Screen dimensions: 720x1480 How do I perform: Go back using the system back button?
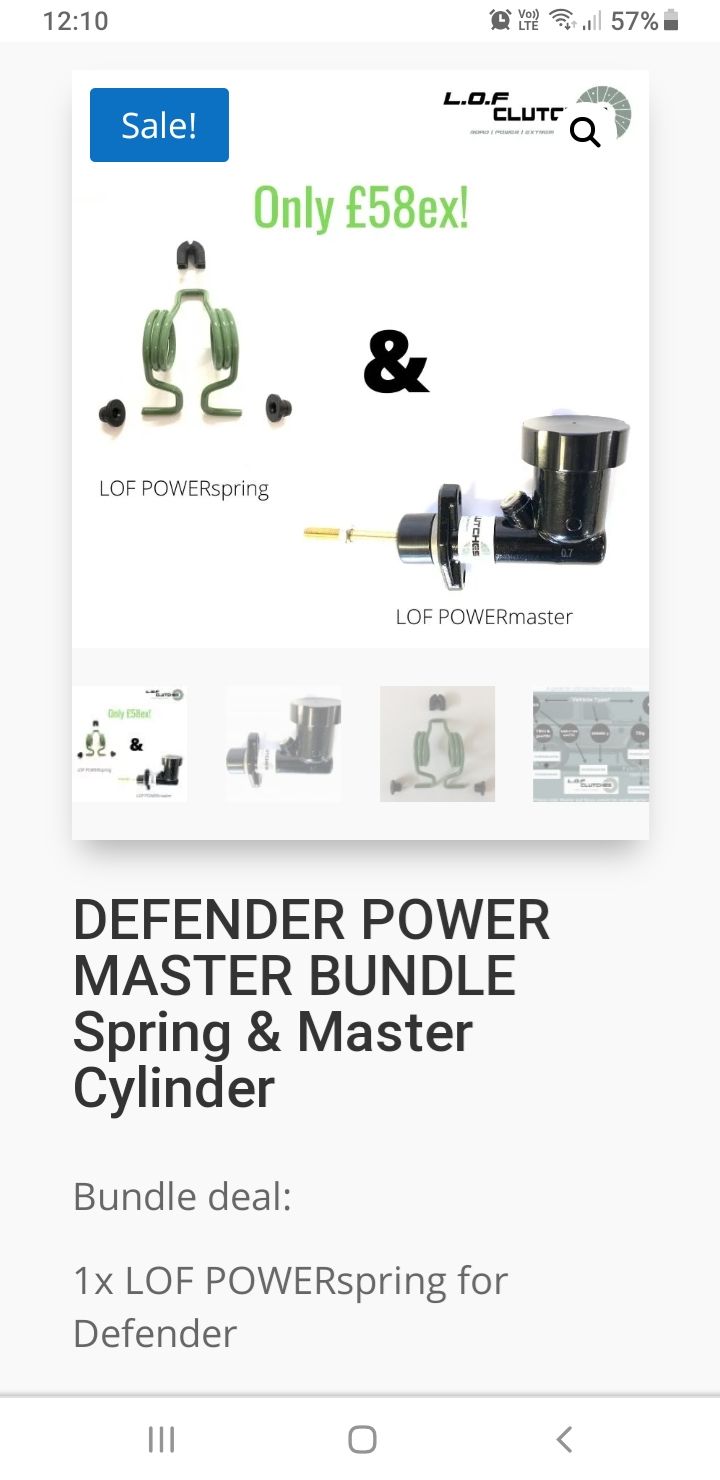coord(564,1439)
